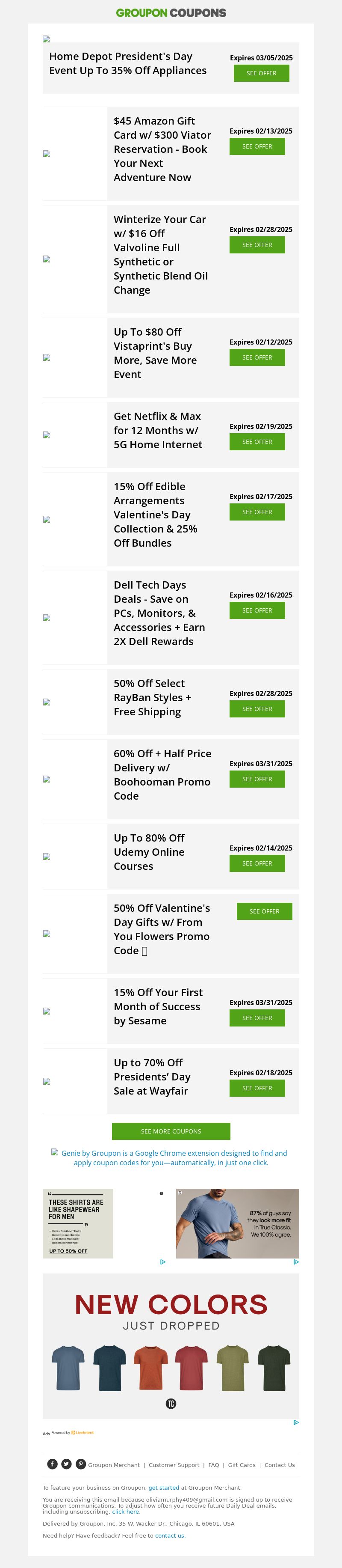342x1568 pixels.
Task: Open the New Colors shirts ad
Action: pyautogui.click(x=171, y=1346)
